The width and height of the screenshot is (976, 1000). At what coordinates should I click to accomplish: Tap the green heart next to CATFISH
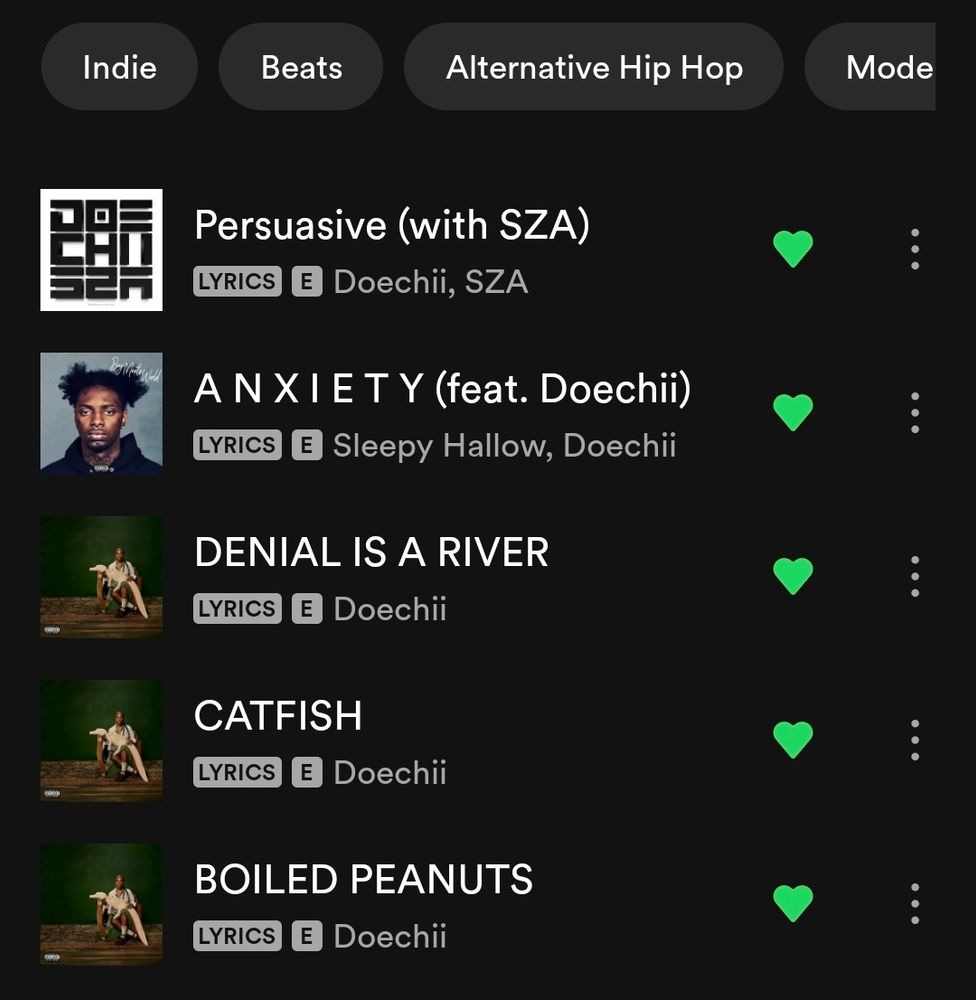(793, 739)
